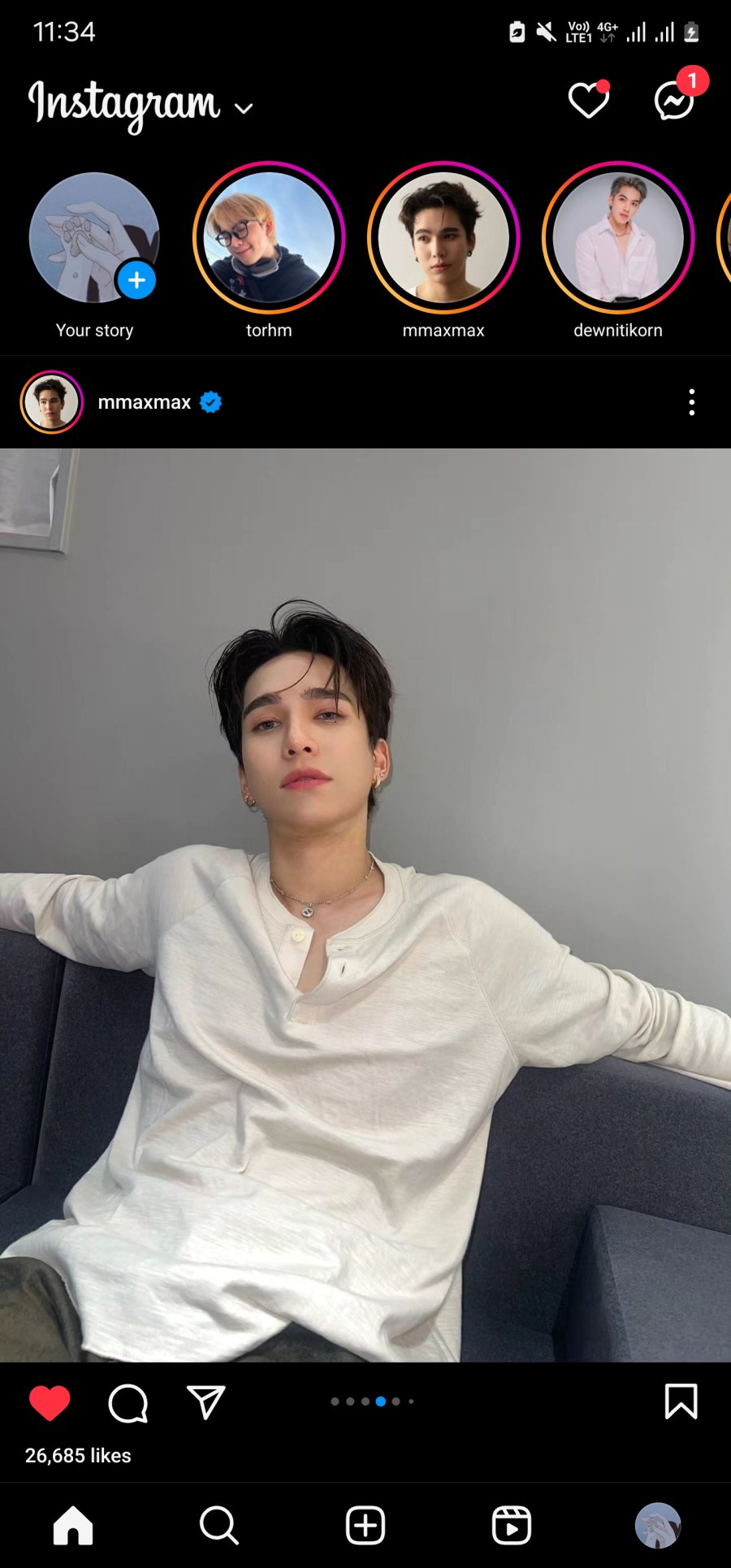
Task: Open post options three-dot menu
Action: (691, 402)
